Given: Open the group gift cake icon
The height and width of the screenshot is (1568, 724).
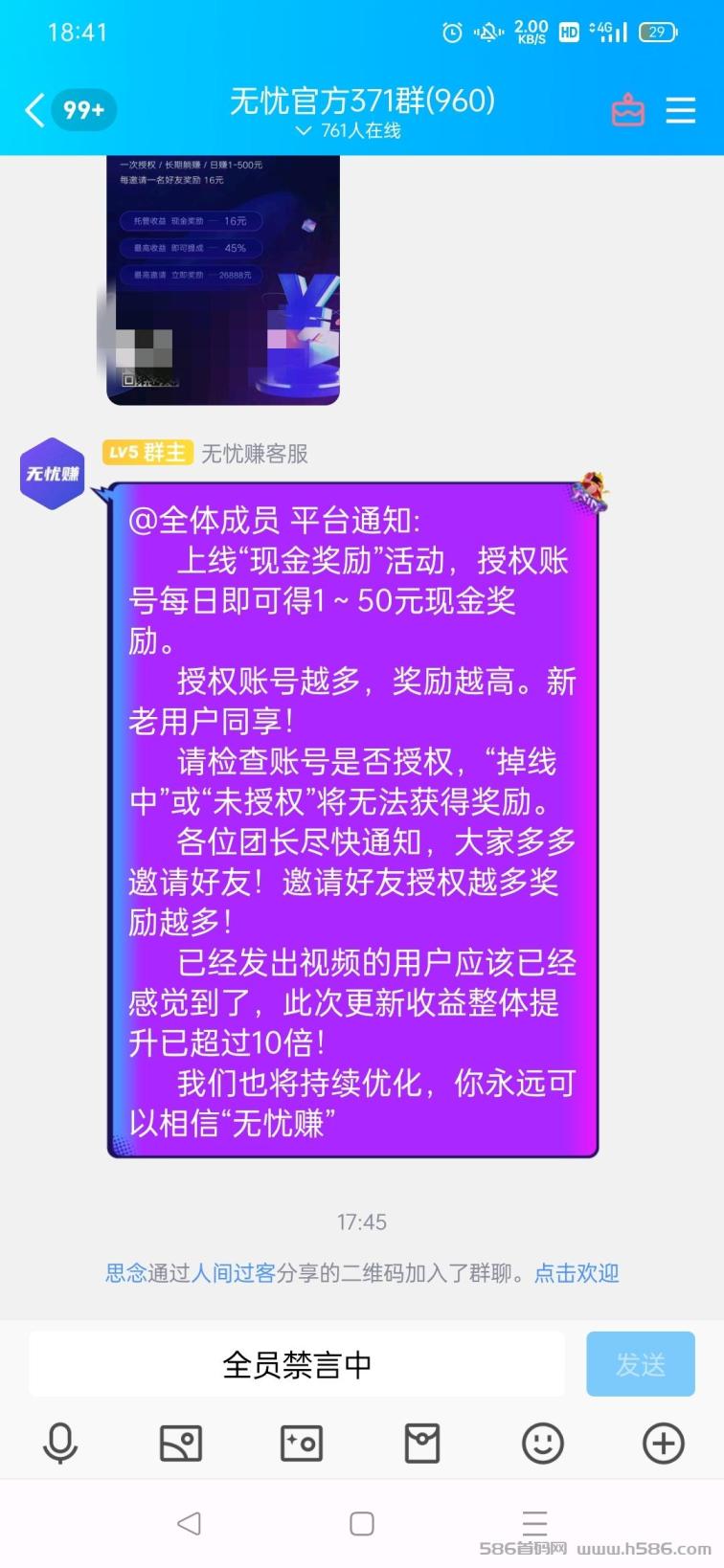Looking at the screenshot, I should [x=628, y=110].
